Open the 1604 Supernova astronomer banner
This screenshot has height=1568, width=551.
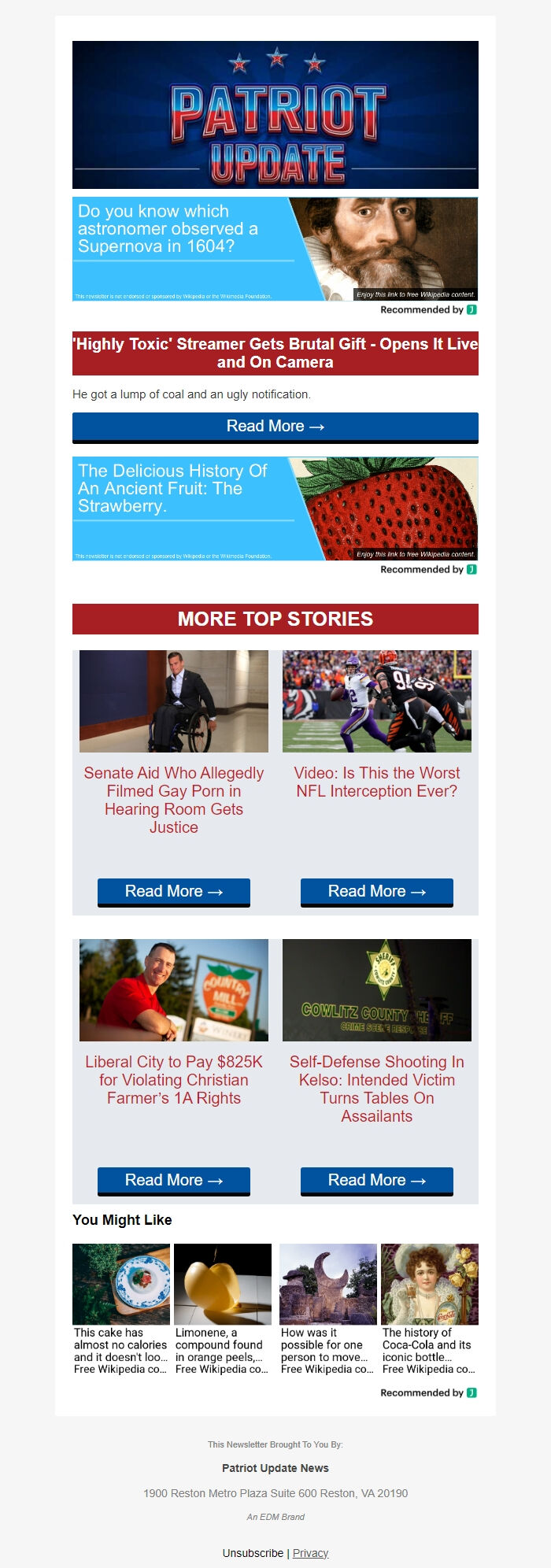pyautogui.click(x=275, y=249)
